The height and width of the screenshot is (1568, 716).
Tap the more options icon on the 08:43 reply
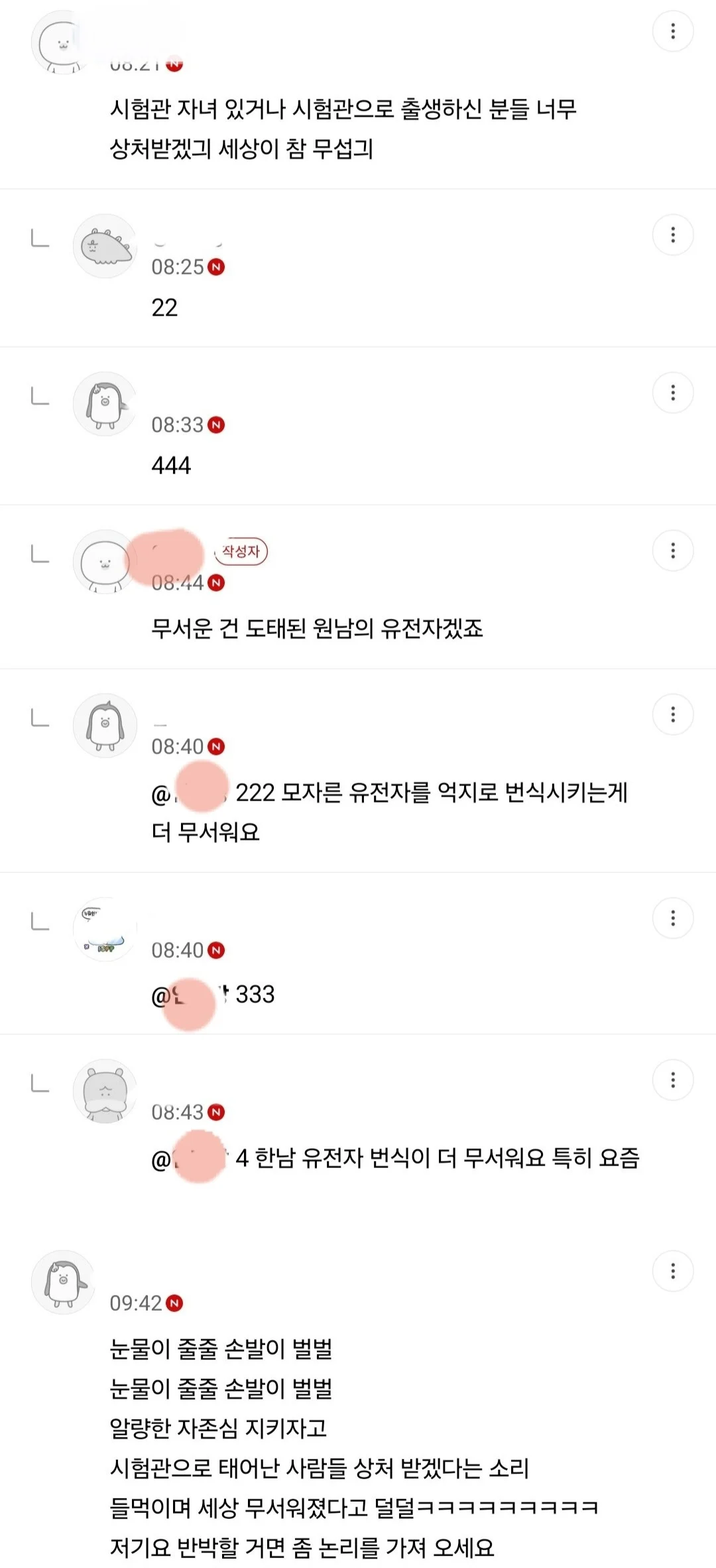click(673, 1080)
